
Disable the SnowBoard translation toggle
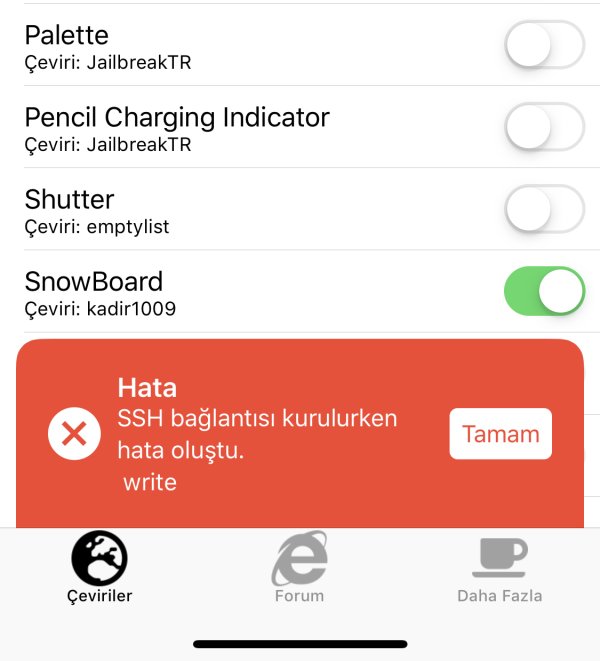point(544,291)
